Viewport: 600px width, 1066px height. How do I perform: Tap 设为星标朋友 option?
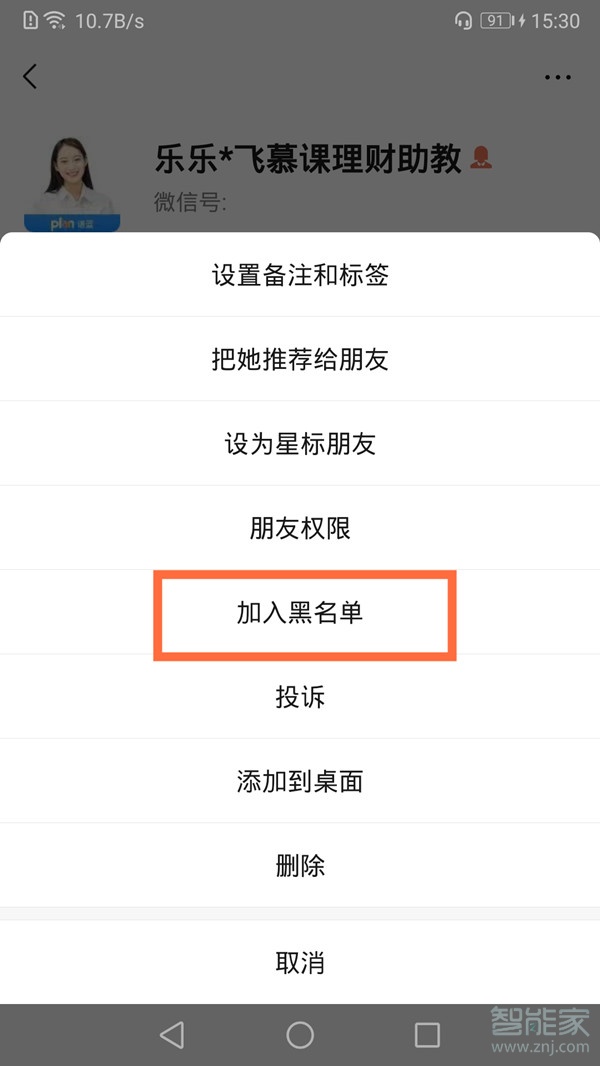pyautogui.click(x=300, y=444)
